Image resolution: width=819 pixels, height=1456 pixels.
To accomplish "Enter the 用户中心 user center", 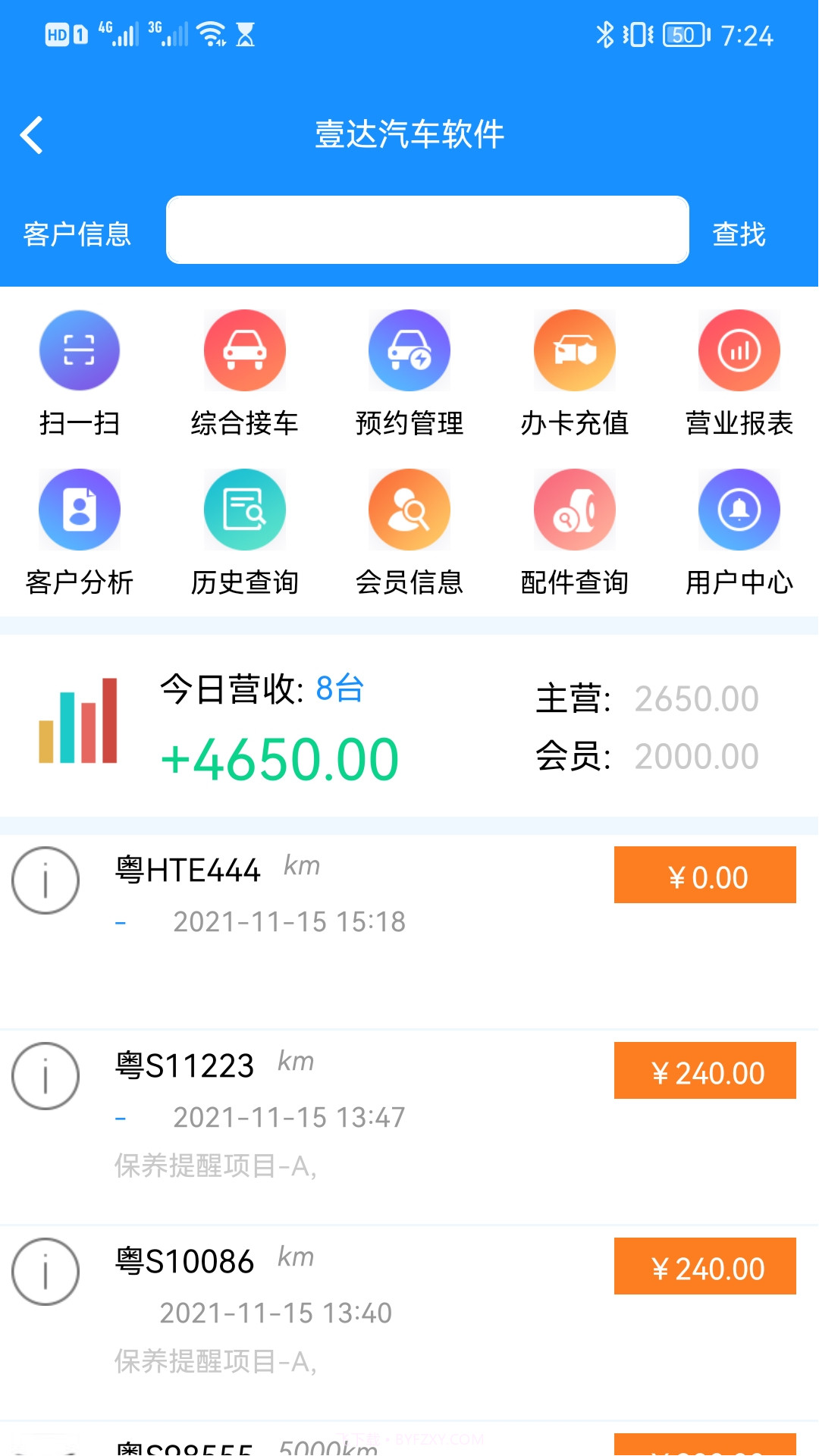I will [x=739, y=509].
